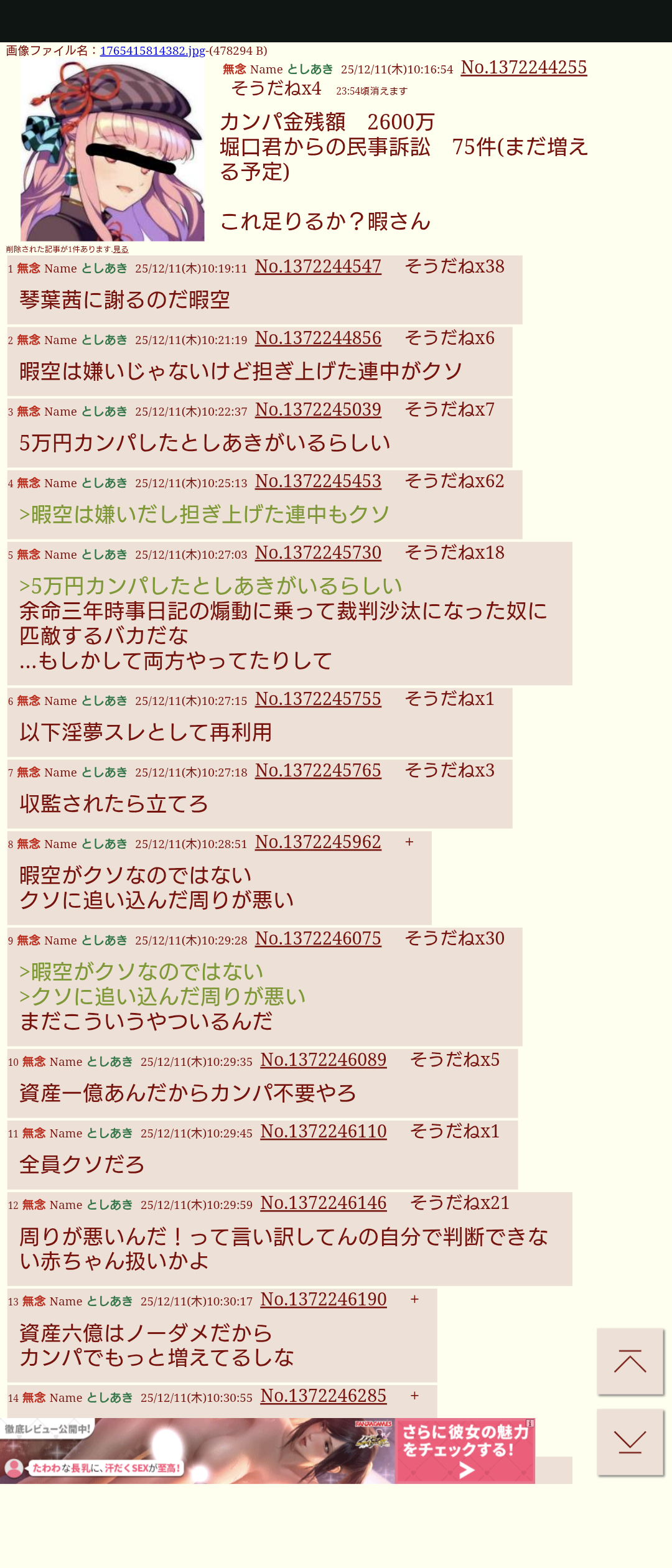Screen dimensions: 672x1568
Task: View the deleted post via 見る
Action: pos(121,249)
